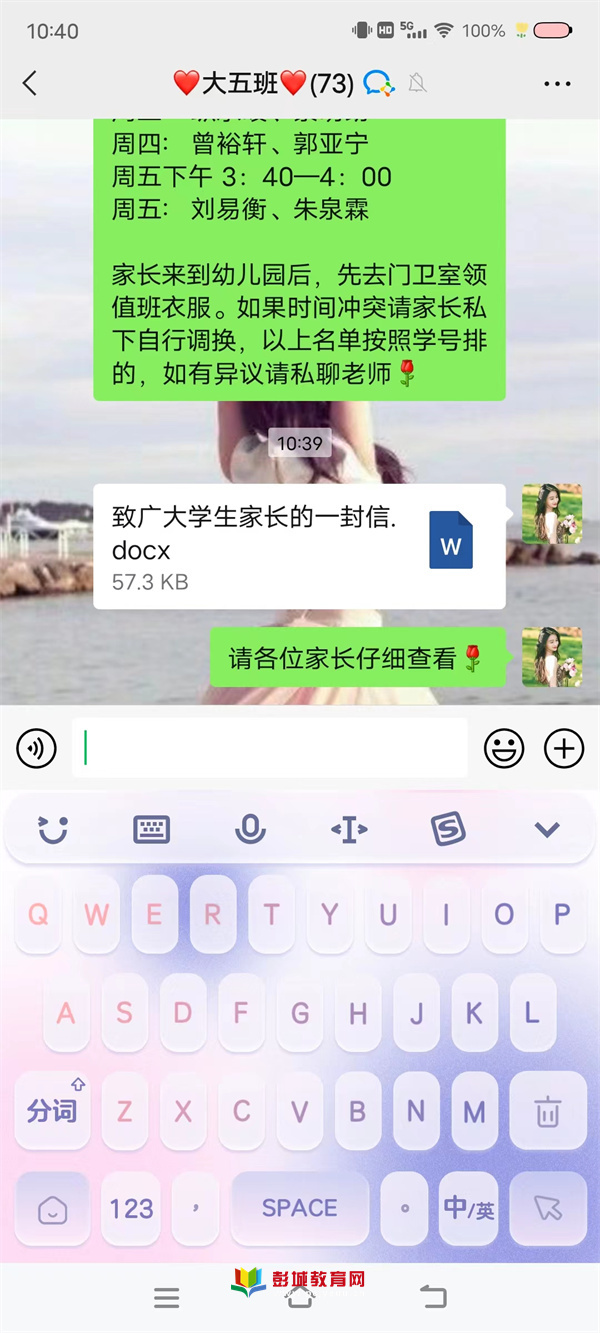The image size is (600, 1333).
Task: Open the emoji sticker panel
Action: [x=504, y=748]
